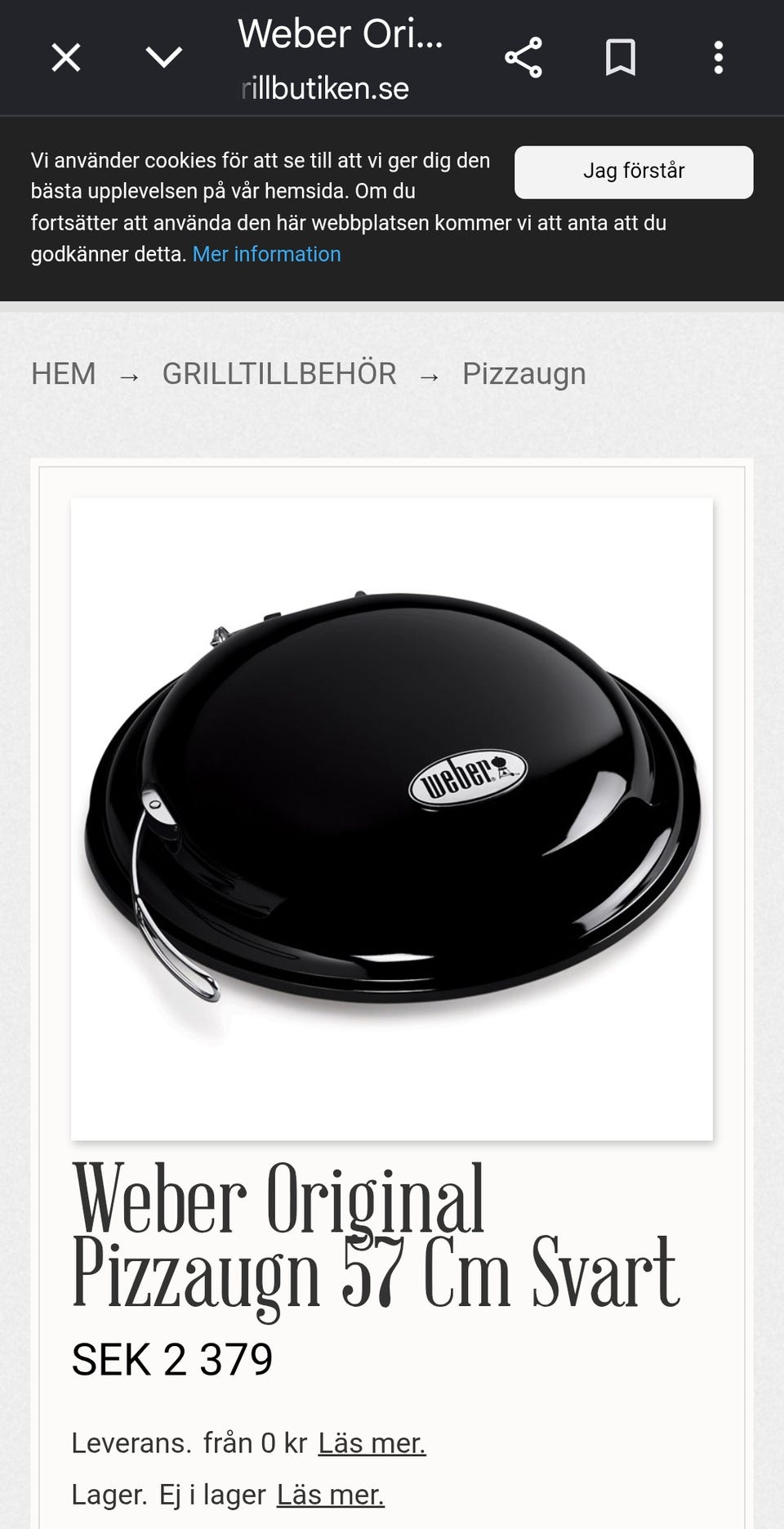Open the Pizzaugn breadcrumb category

pyautogui.click(x=524, y=374)
